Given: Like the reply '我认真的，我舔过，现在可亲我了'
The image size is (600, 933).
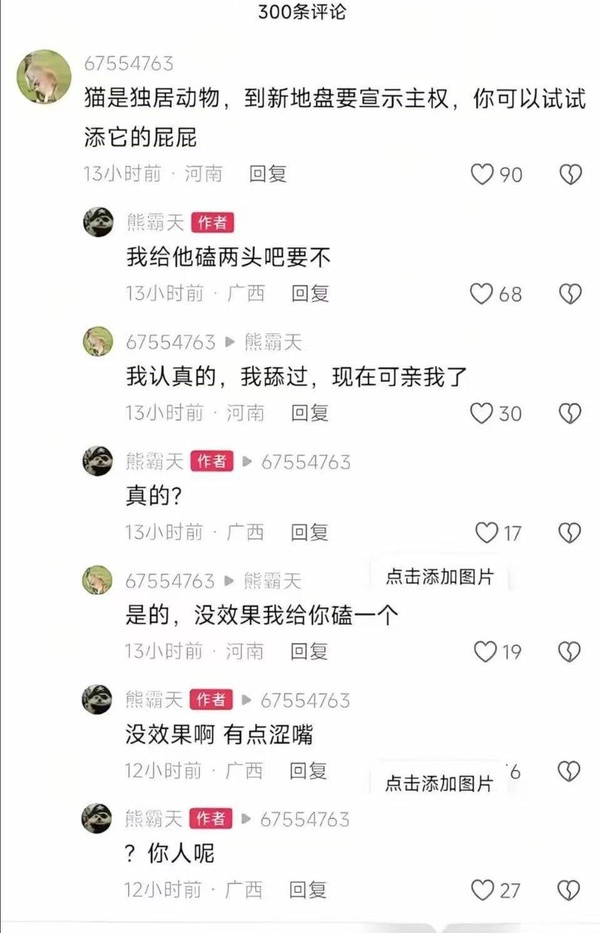Looking at the screenshot, I should click(483, 413).
